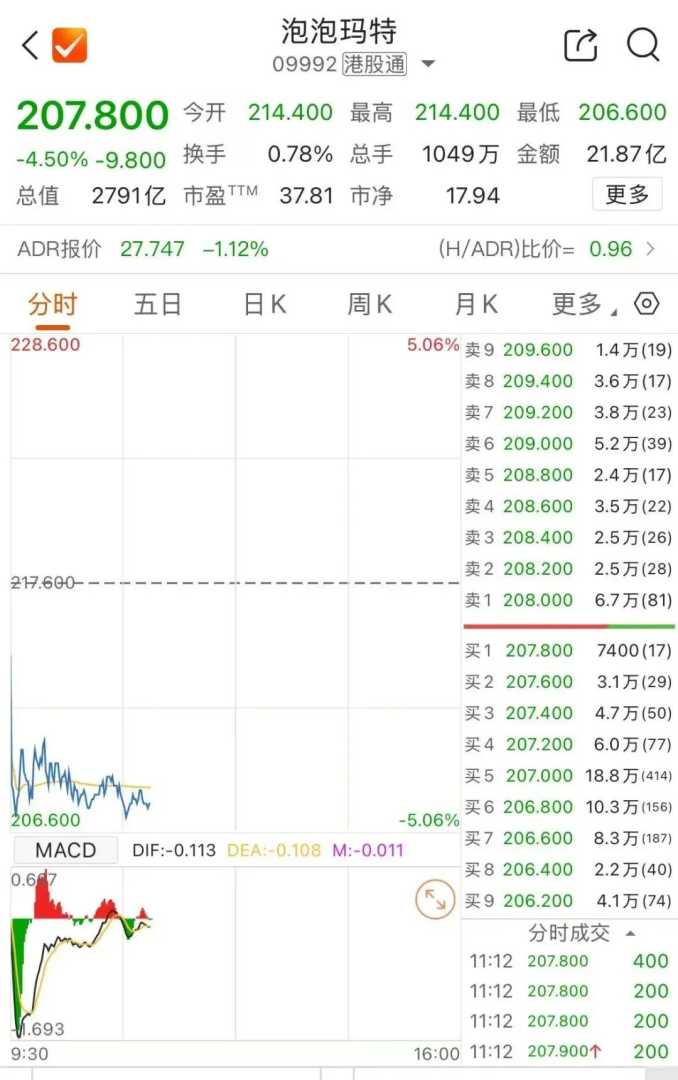
Task: Tap 更多 button for more quote data
Action: [x=627, y=194]
